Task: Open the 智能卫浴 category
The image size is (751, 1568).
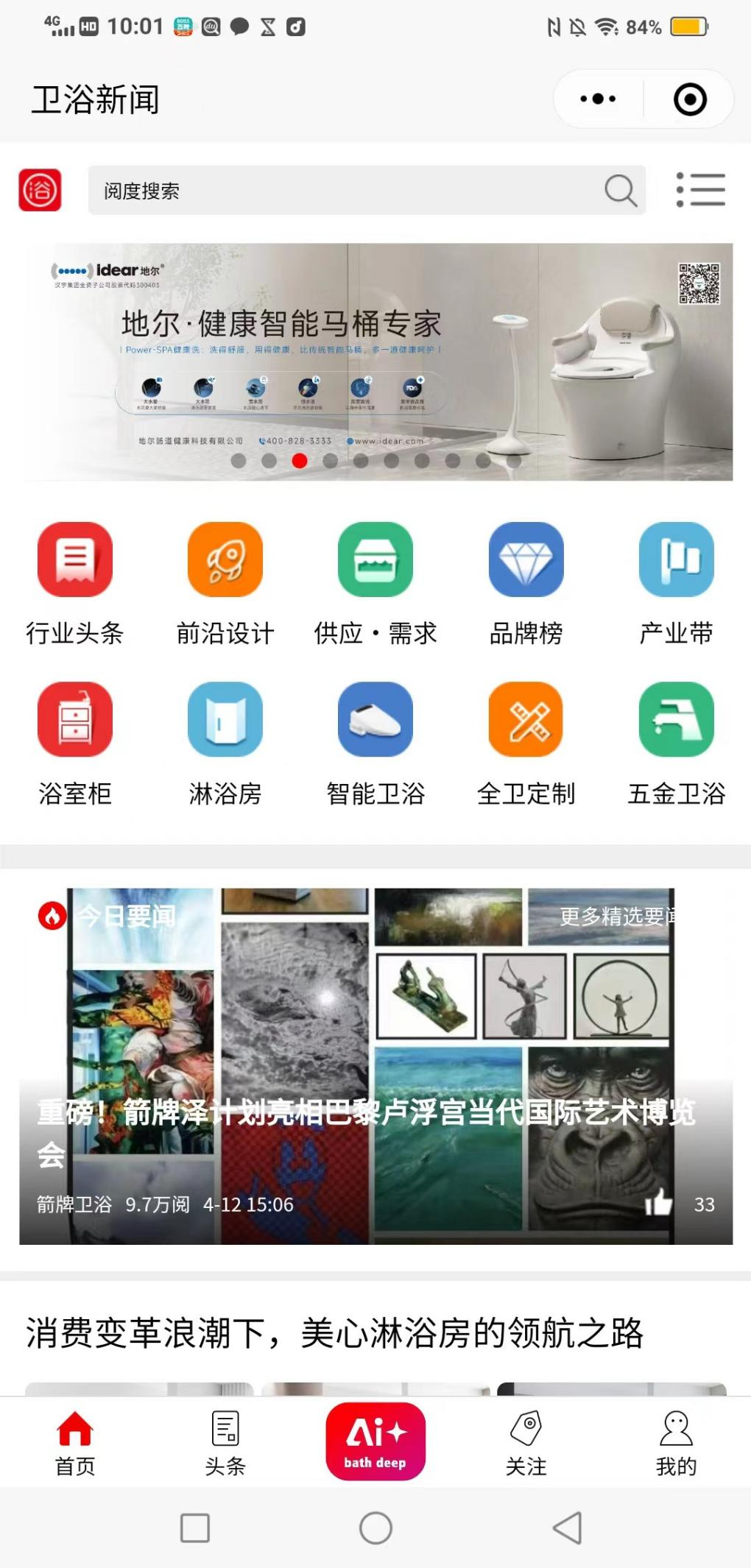Action: pos(375,742)
